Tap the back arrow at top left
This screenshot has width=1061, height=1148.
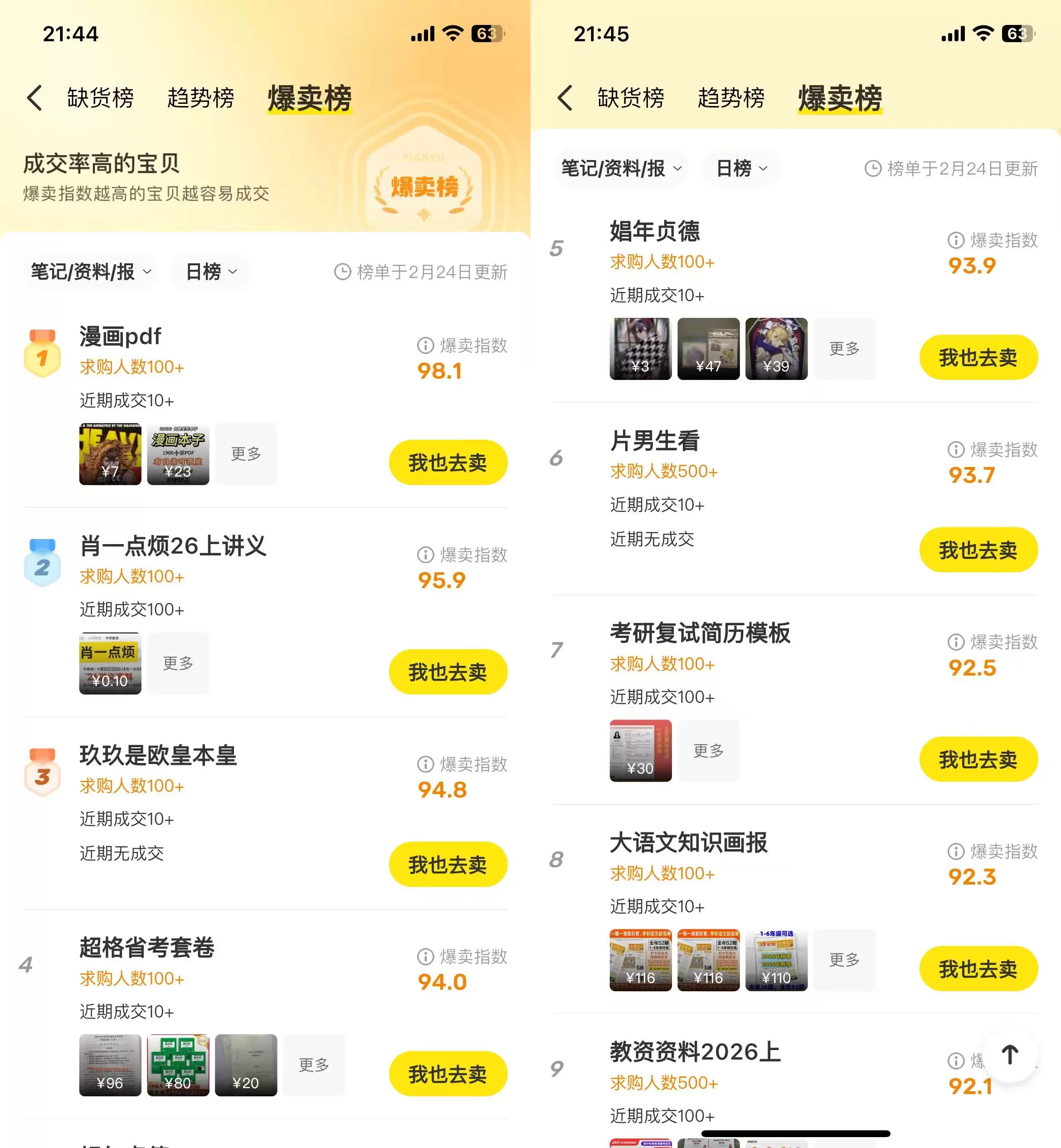34,97
